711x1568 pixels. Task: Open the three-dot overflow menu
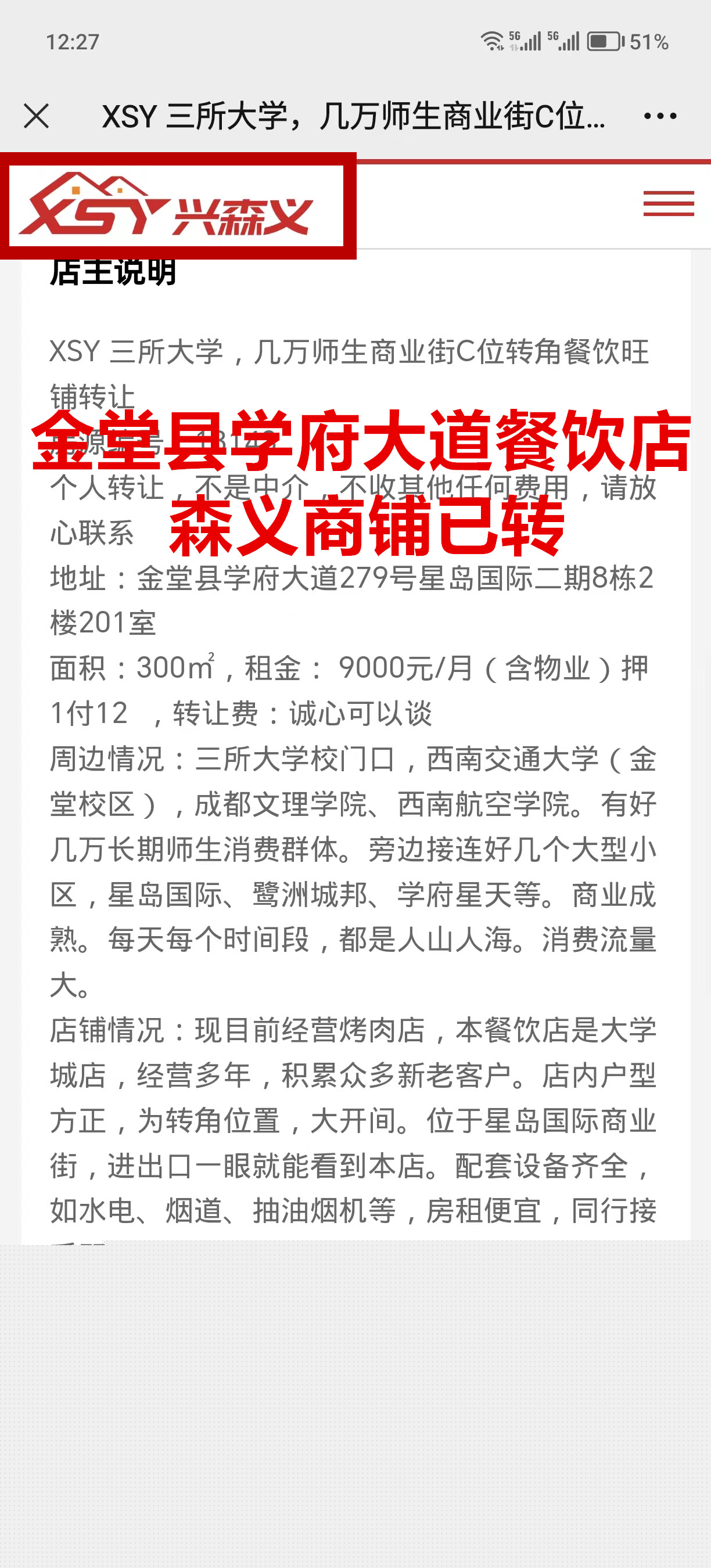[x=660, y=116]
